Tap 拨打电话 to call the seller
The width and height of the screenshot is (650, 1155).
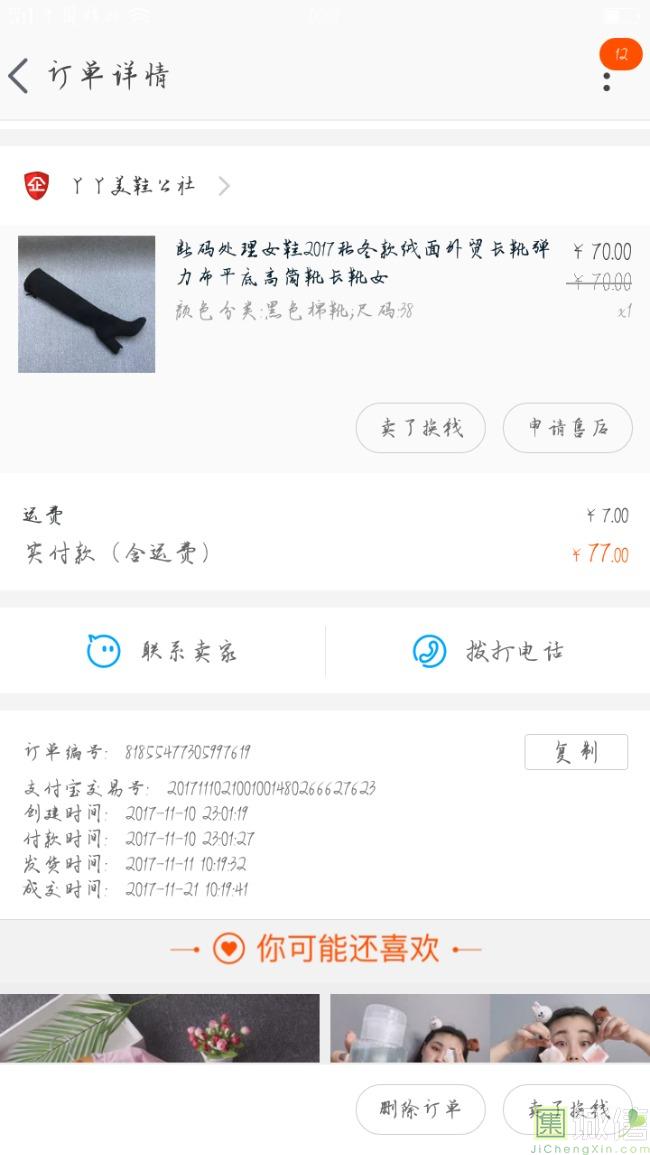[x=488, y=651]
